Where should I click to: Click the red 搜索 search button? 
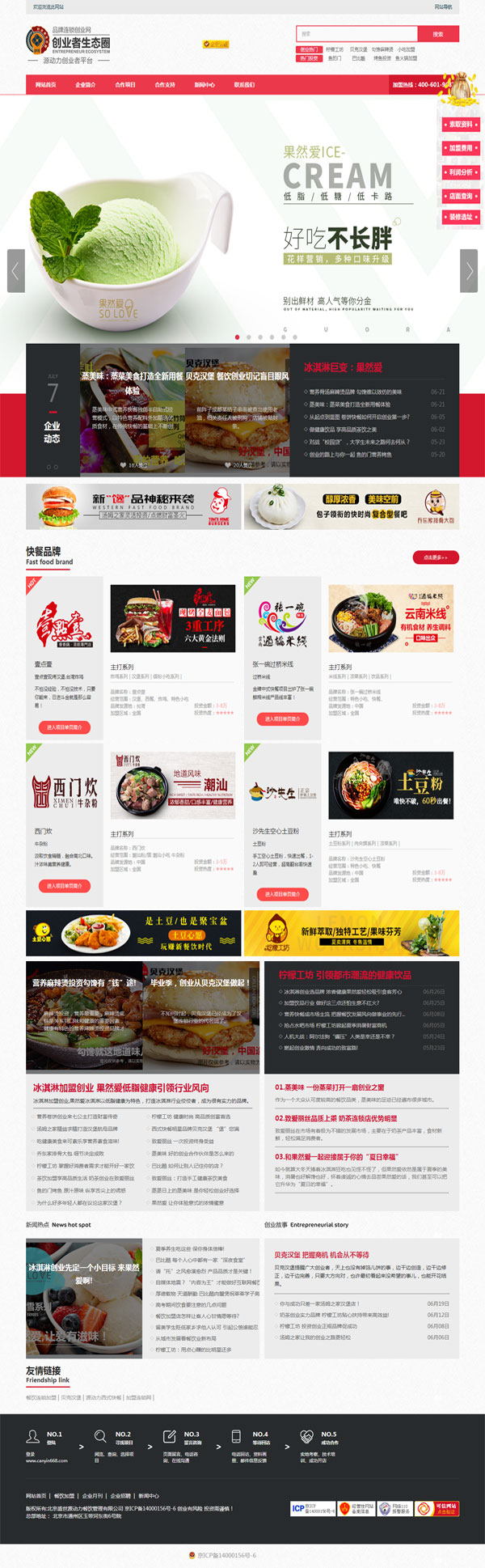pyautogui.click(x=438, y=34)
